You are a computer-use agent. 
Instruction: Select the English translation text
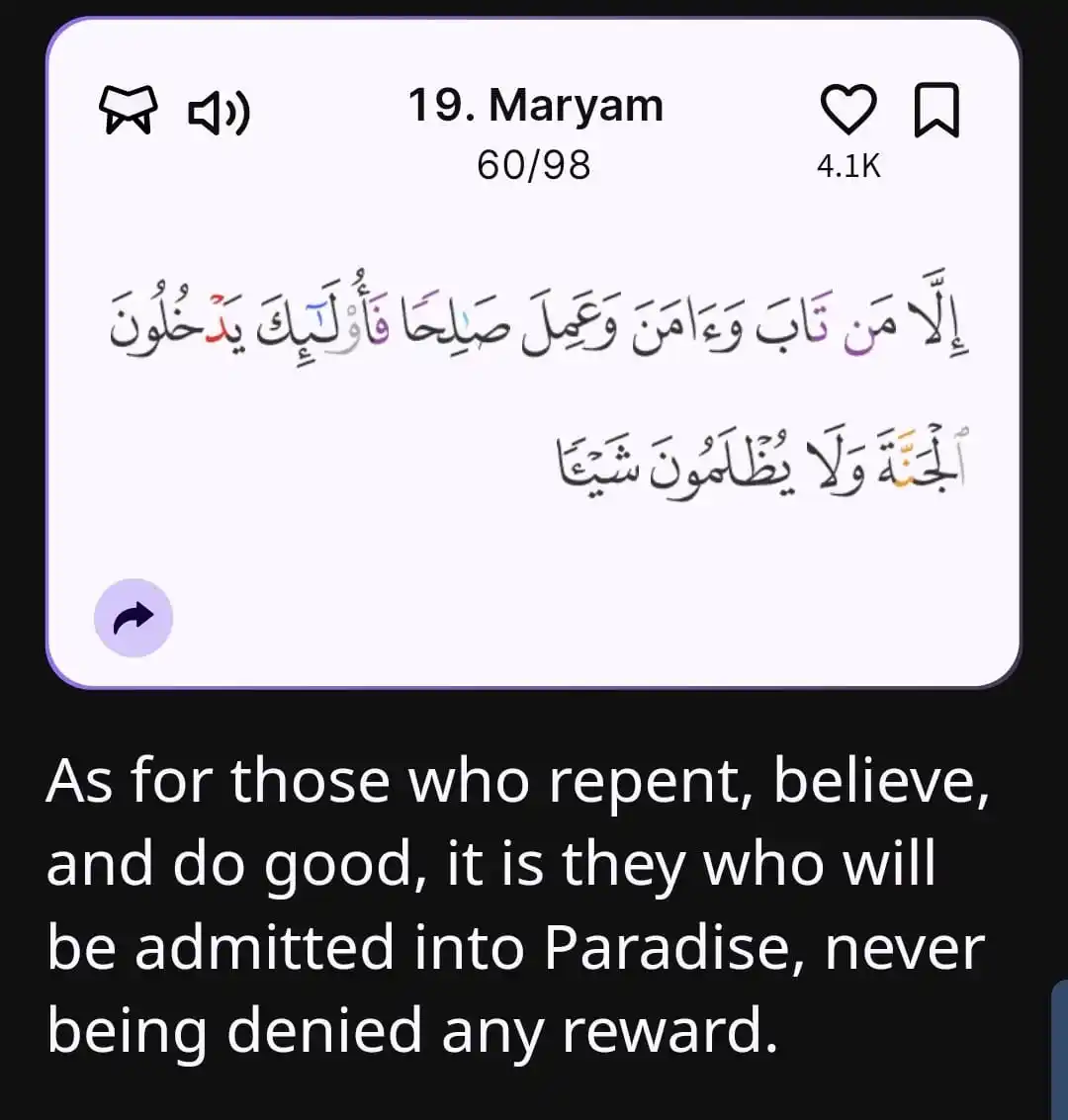pyautogui.click(x=514, y=905)
